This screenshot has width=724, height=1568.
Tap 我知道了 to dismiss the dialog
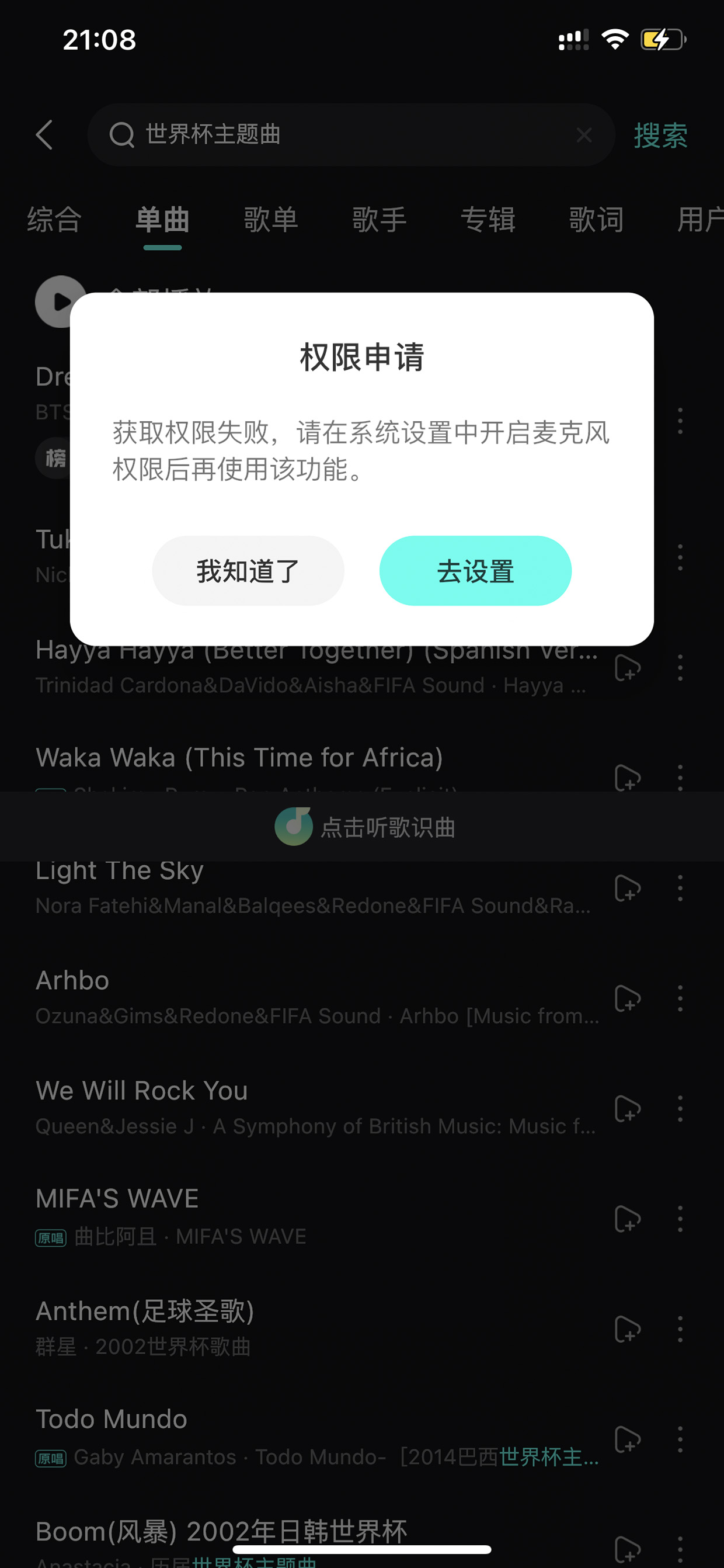(248, 570)
